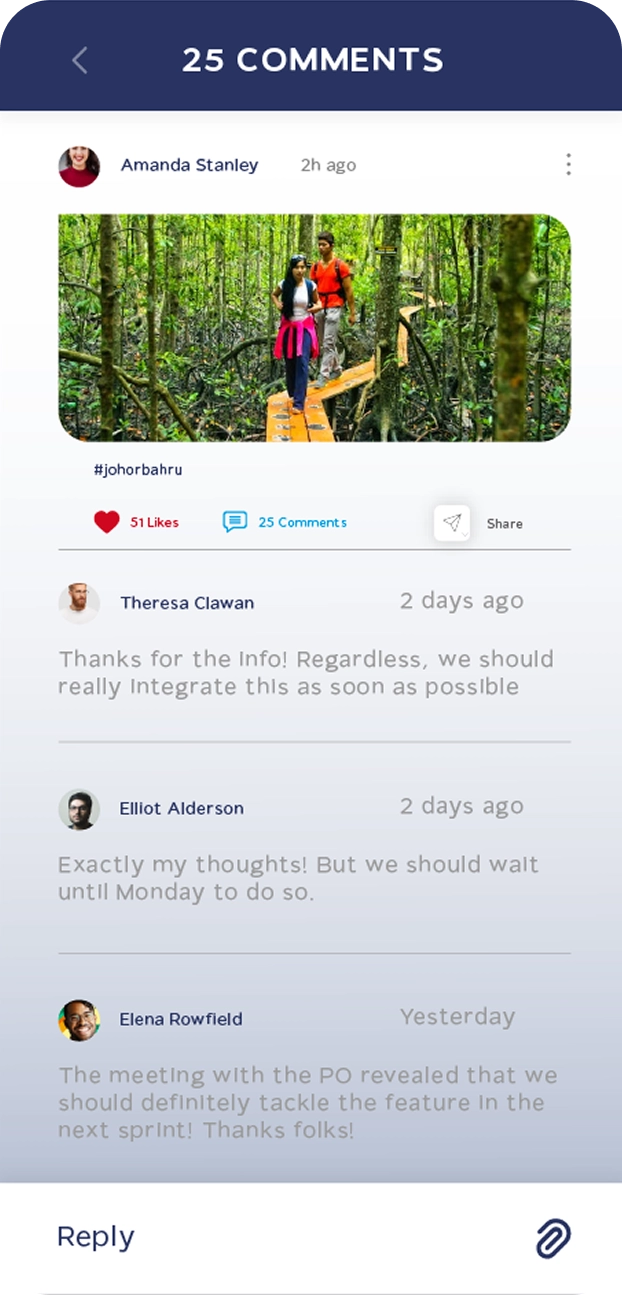View Elena Rowfield's profile avatar
The width and height of the screenshot is (622, 1295).
pos(79,1020)
